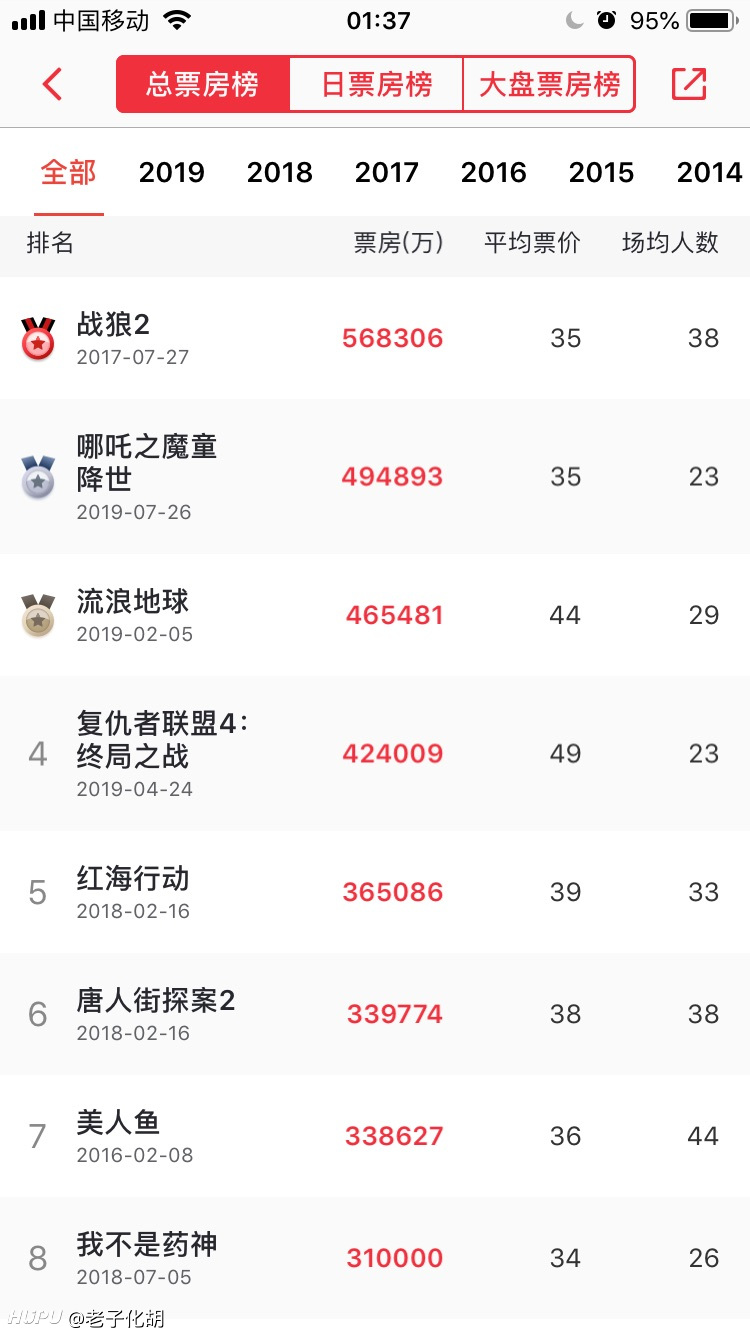The height and width of the screenshot is (1334, 750).
Task: Switch to the 大盘票房榜 tab
Action: [549, 84]
